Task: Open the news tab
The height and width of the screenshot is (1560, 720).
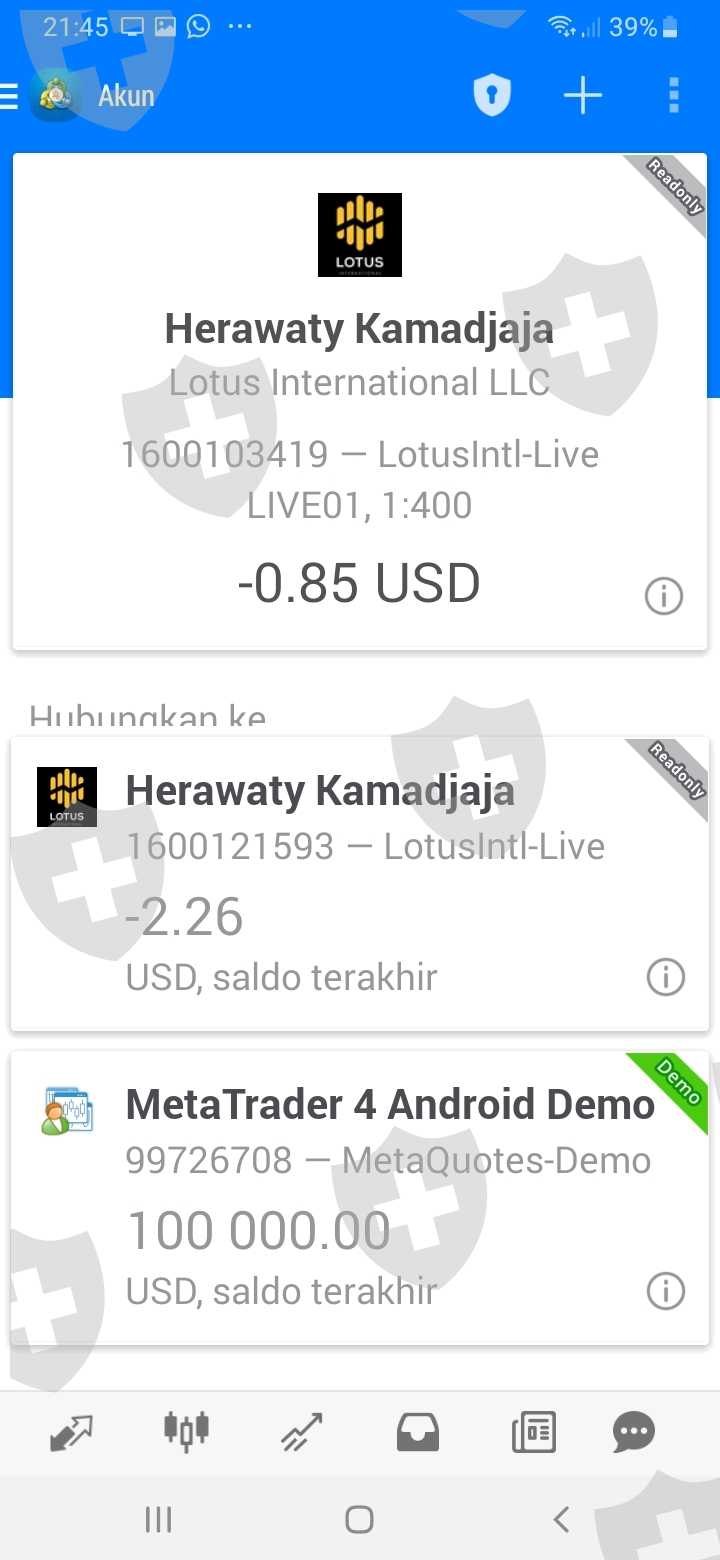Action: (533, 1432)
